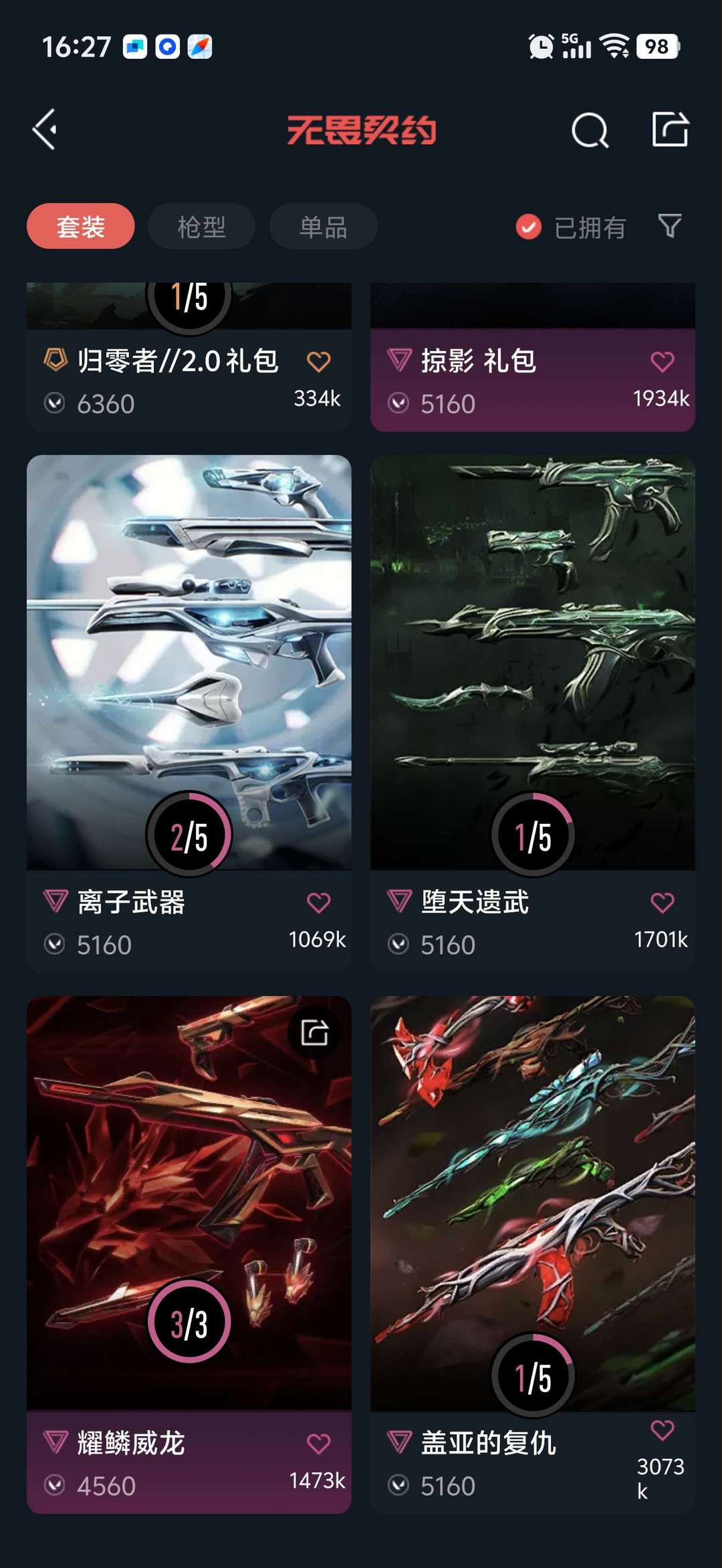This screenshot has height=1568, width=722.
Task: Open the 离子武器 bundle card
Action: point(189,713)
